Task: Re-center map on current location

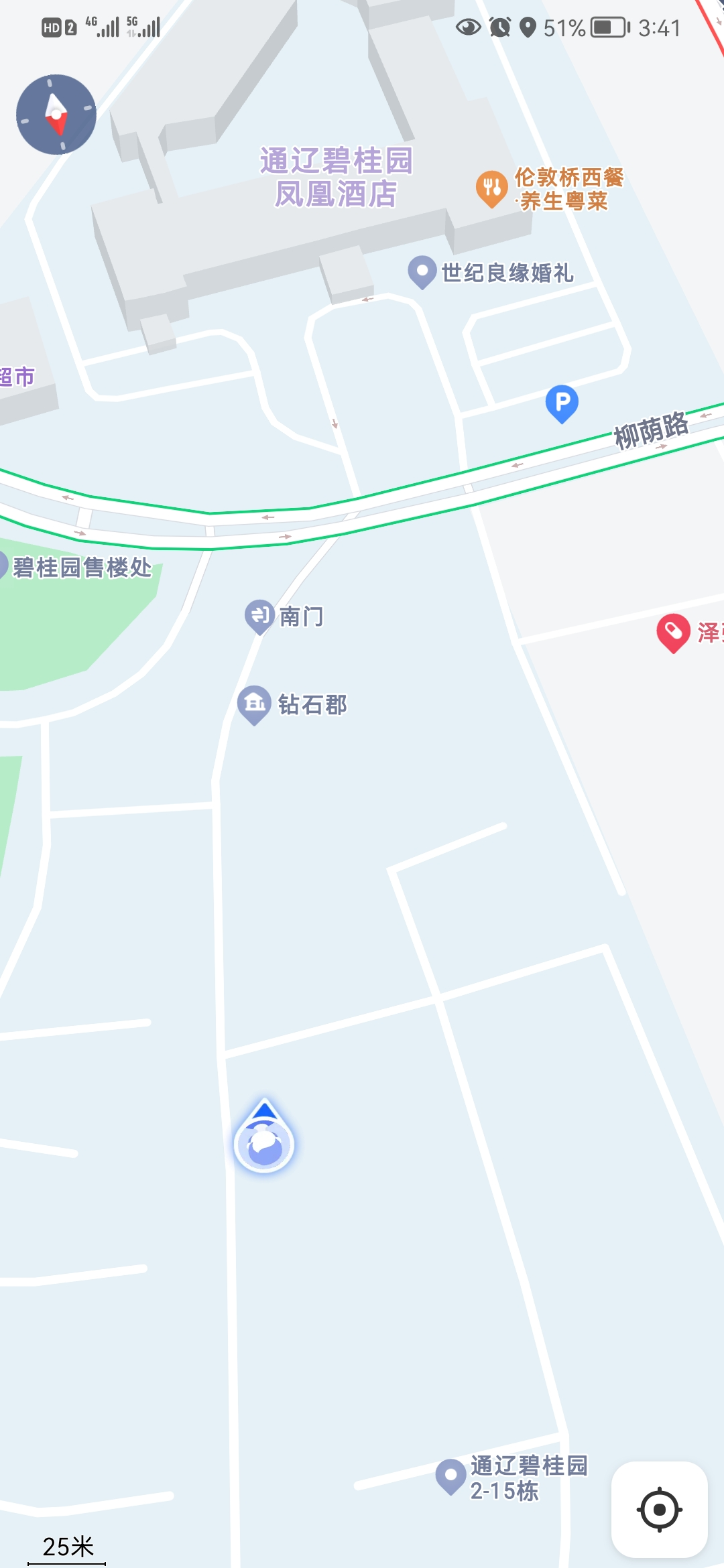Action: point(659,1509)
